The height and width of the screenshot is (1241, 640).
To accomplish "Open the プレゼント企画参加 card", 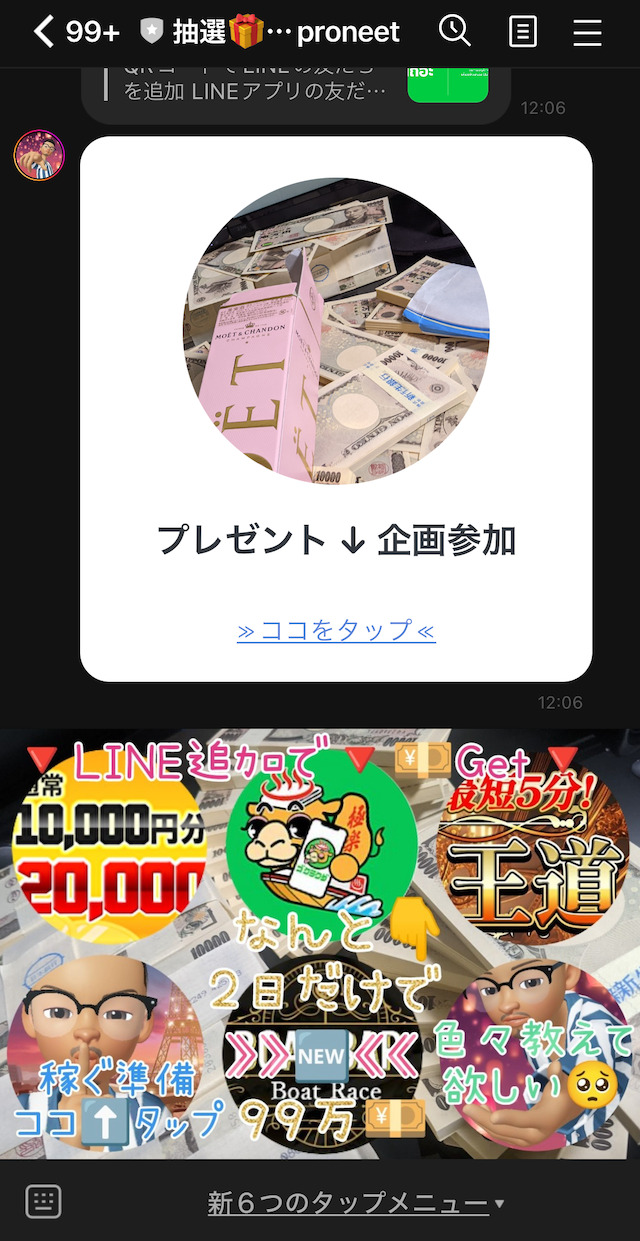I will (x=336, y=409).
